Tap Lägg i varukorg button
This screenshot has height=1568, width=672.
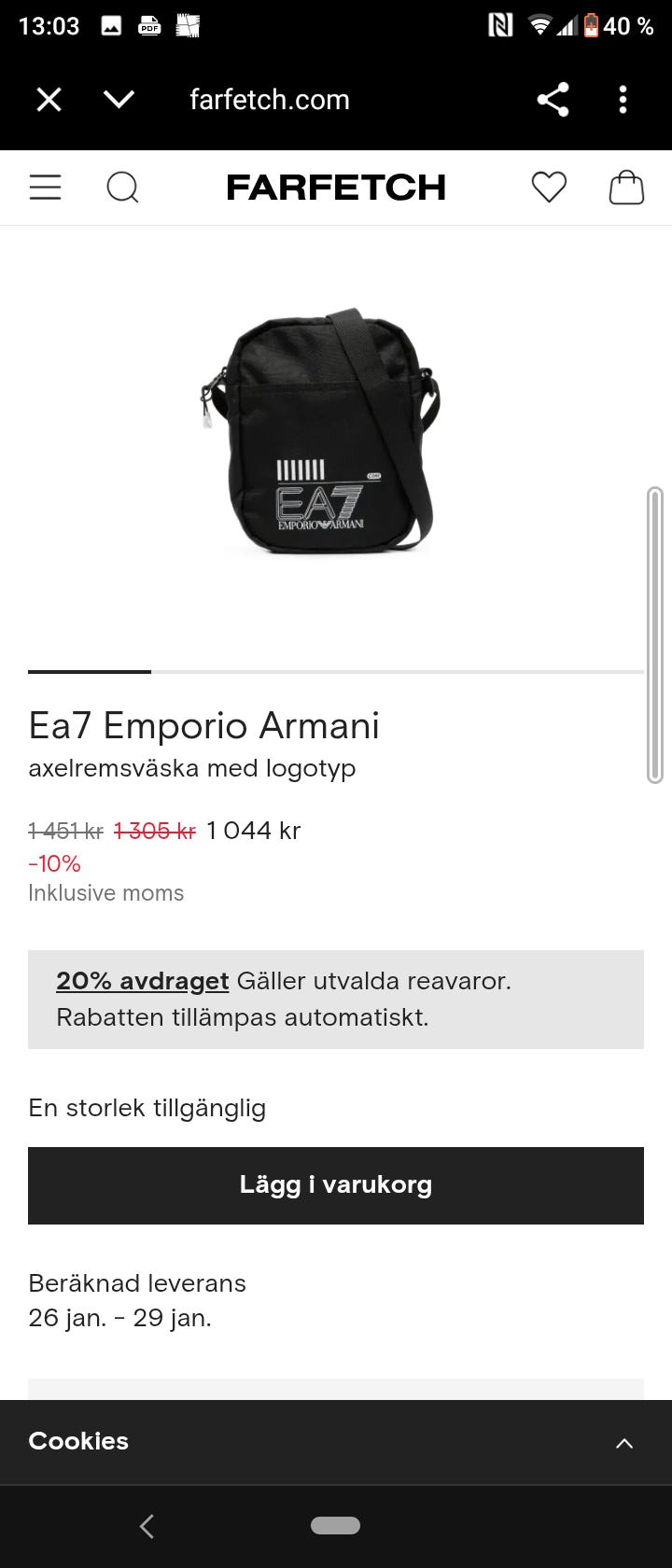coord(336,1185)
